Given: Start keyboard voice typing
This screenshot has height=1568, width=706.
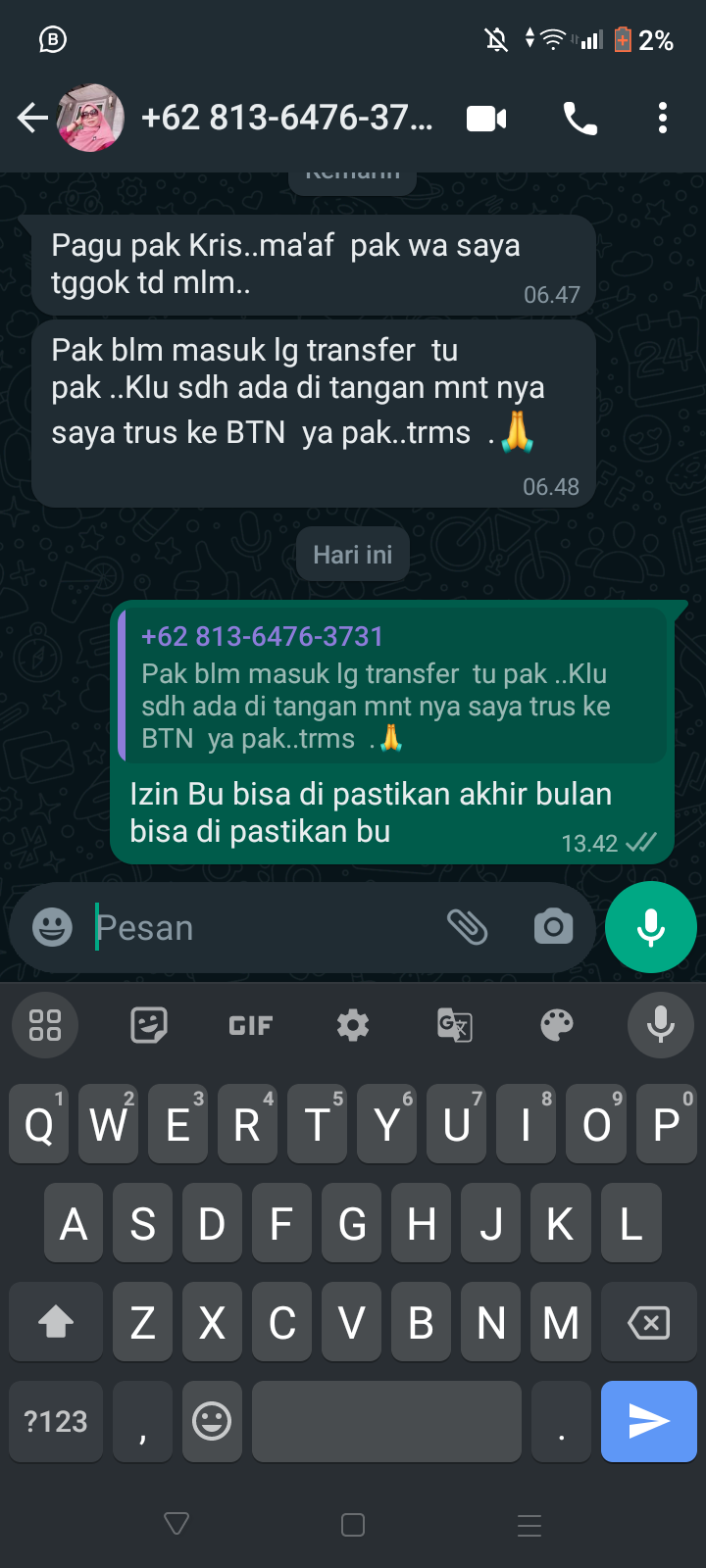Looking at the screenshot, I should 660,1025.
